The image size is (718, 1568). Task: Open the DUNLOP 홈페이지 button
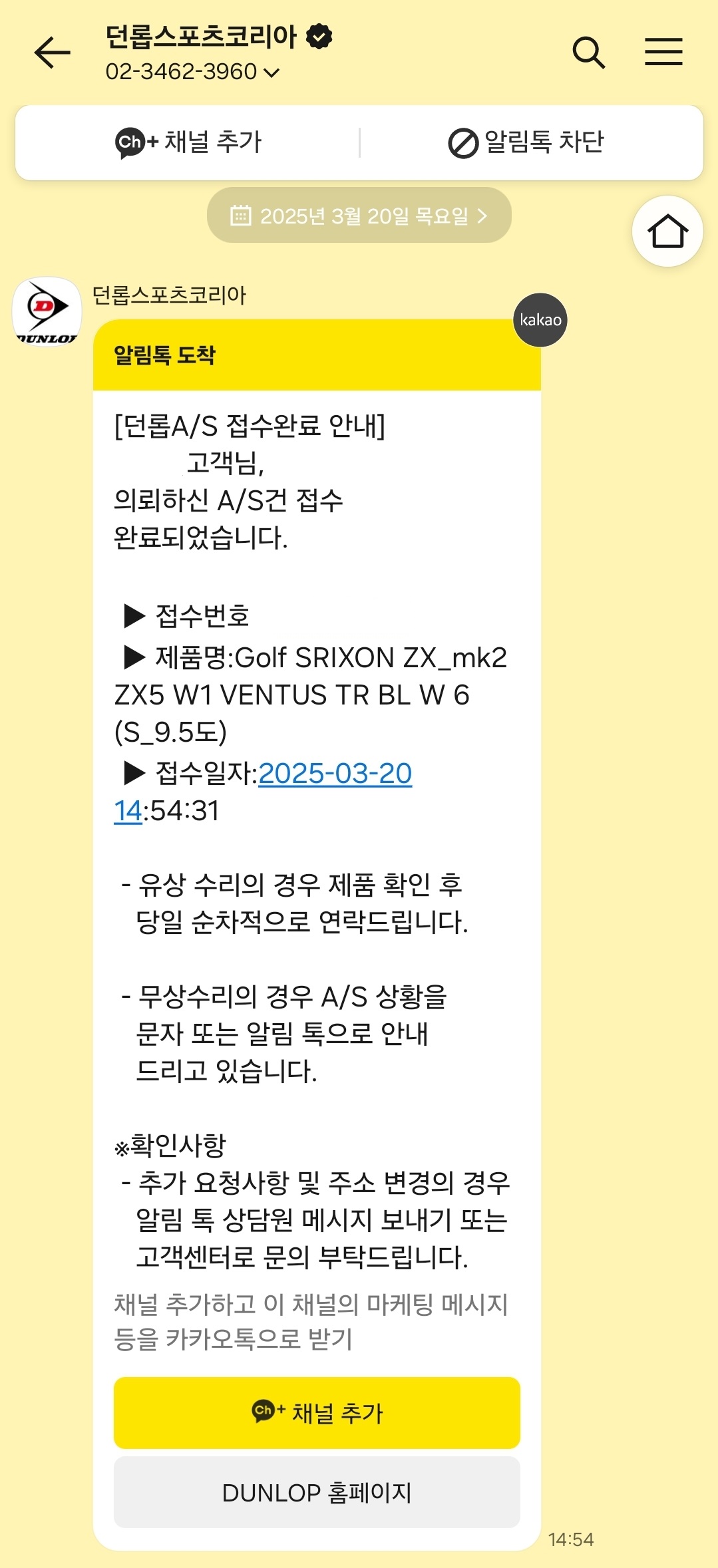(317, 1492)
